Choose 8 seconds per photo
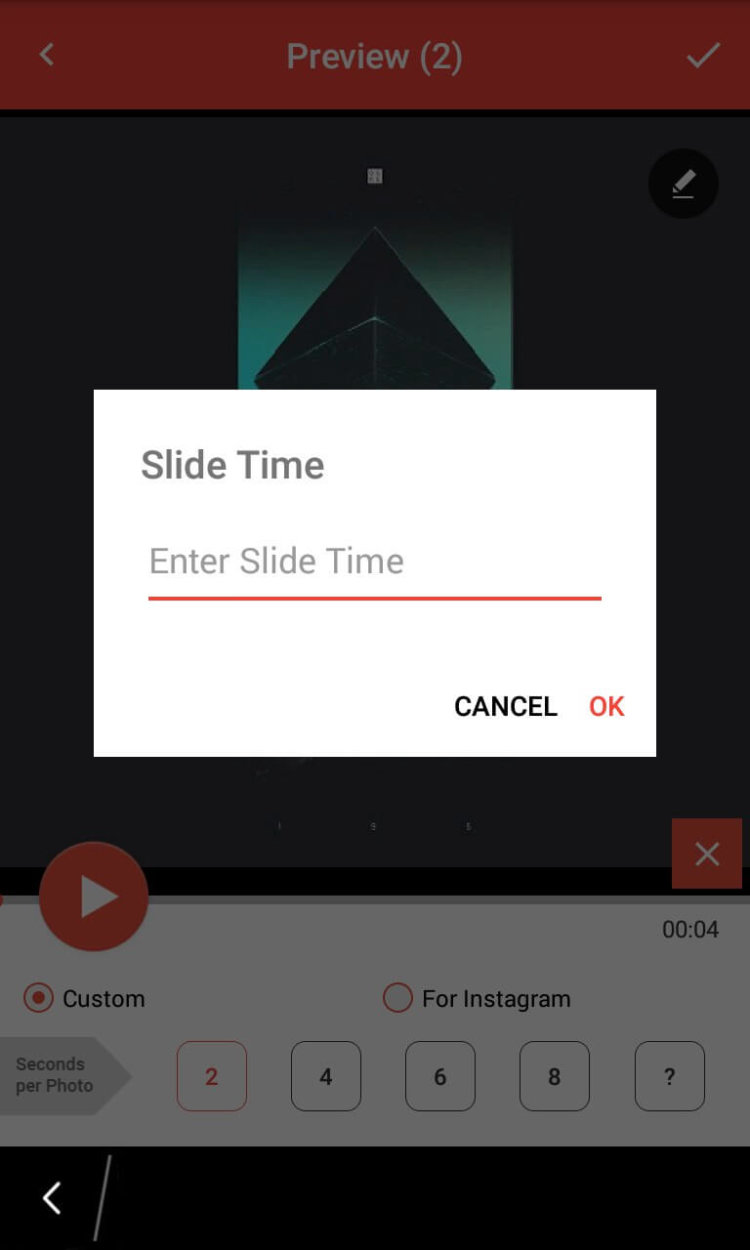The width and height of the screenshot is (750, 1250). (x=554, y=1077)
